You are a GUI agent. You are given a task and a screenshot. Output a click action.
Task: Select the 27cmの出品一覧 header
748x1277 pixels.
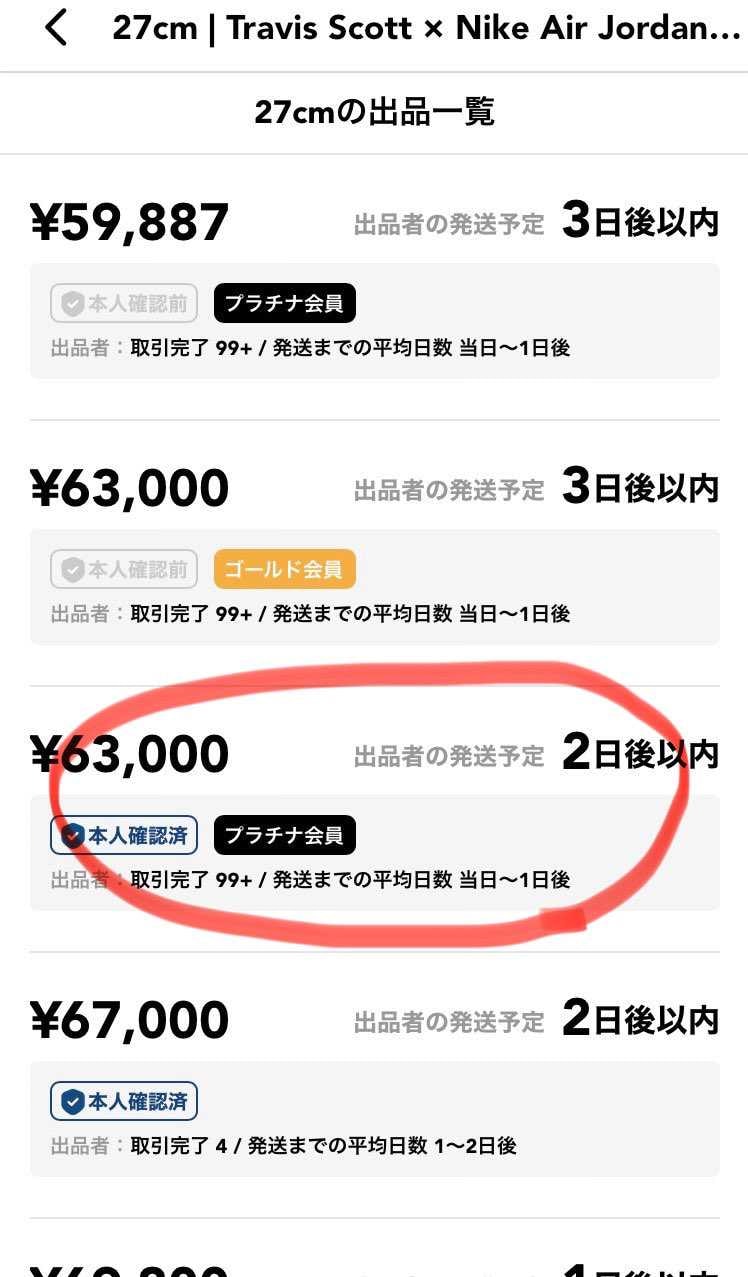374,111
